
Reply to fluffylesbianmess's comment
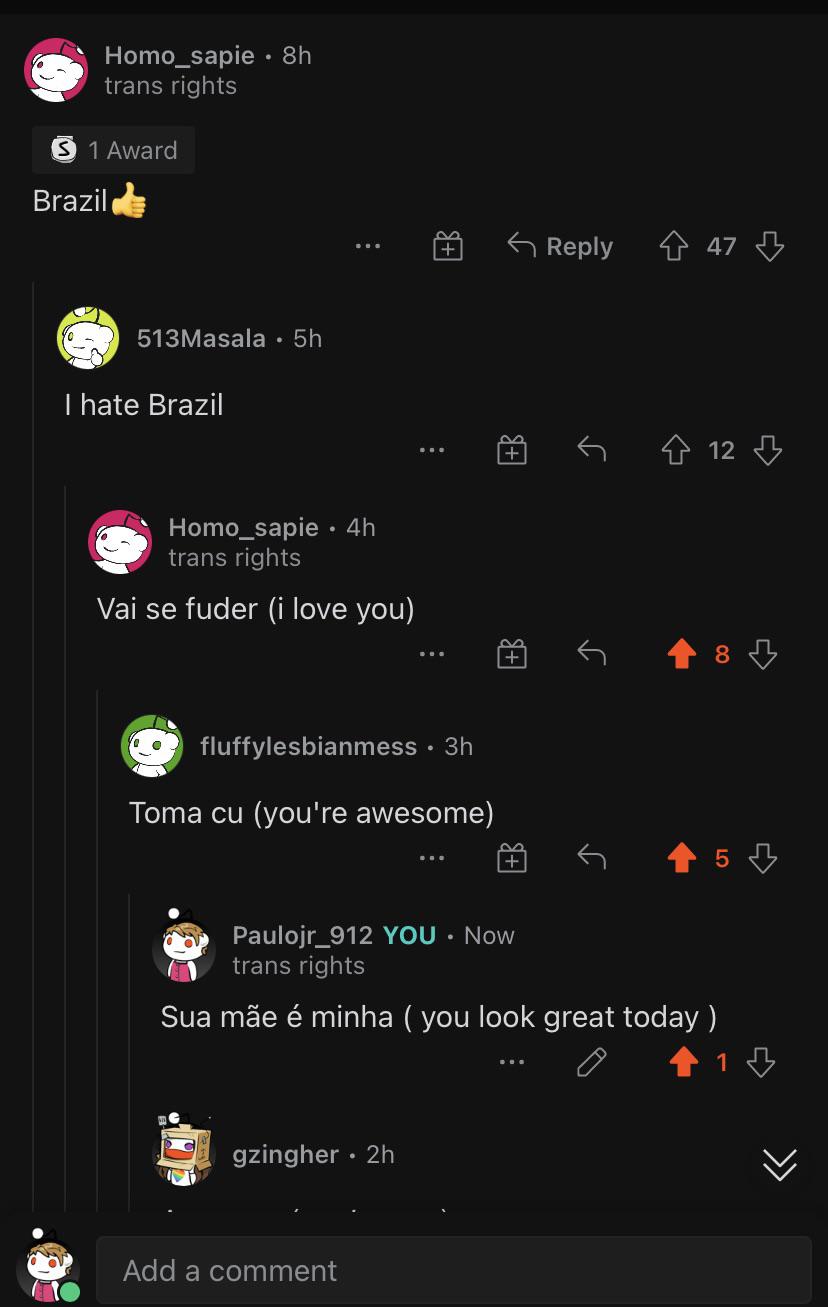point(592,858)
